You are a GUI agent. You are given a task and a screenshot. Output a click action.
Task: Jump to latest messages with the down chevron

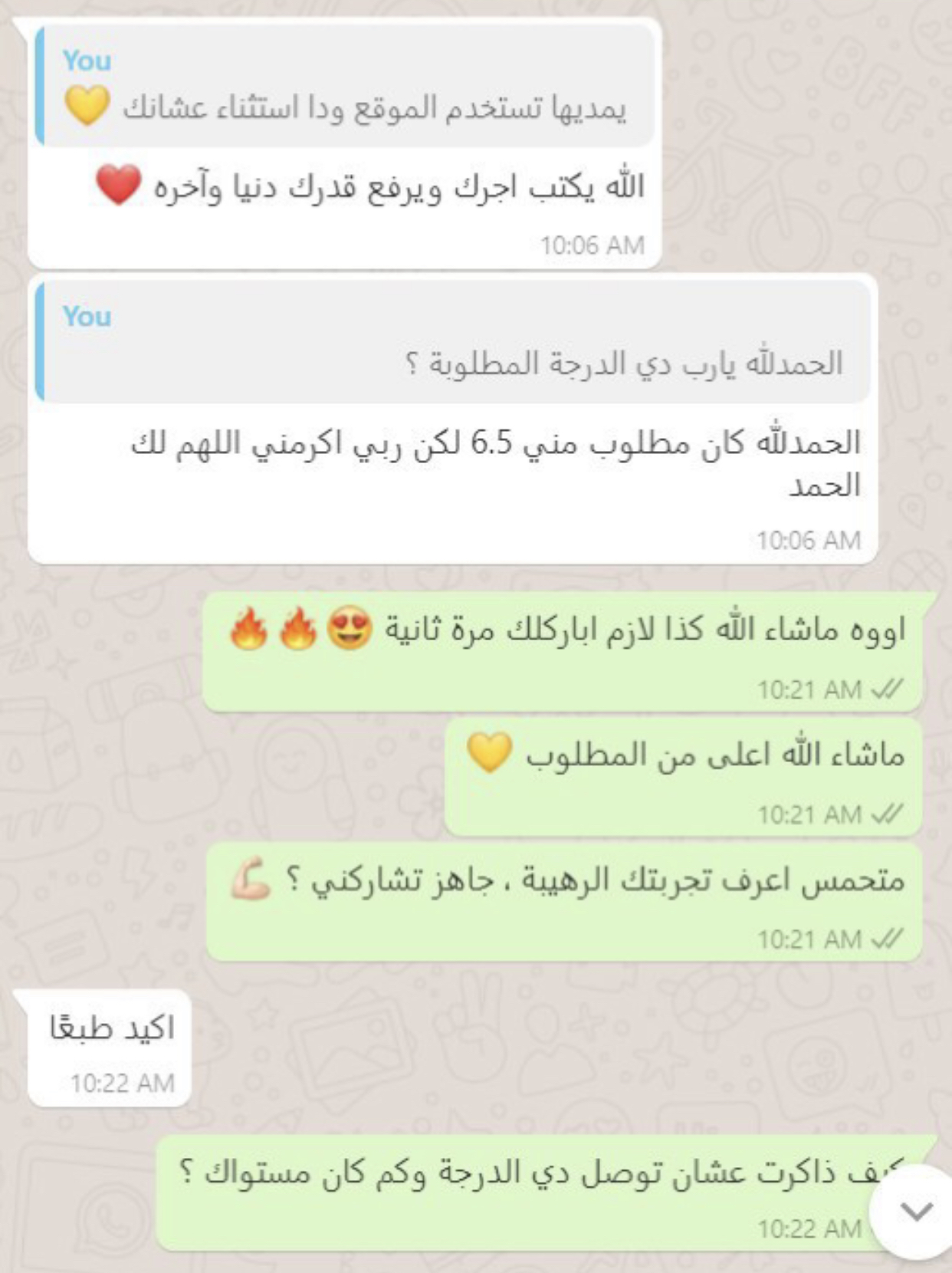coord(915,1212)
